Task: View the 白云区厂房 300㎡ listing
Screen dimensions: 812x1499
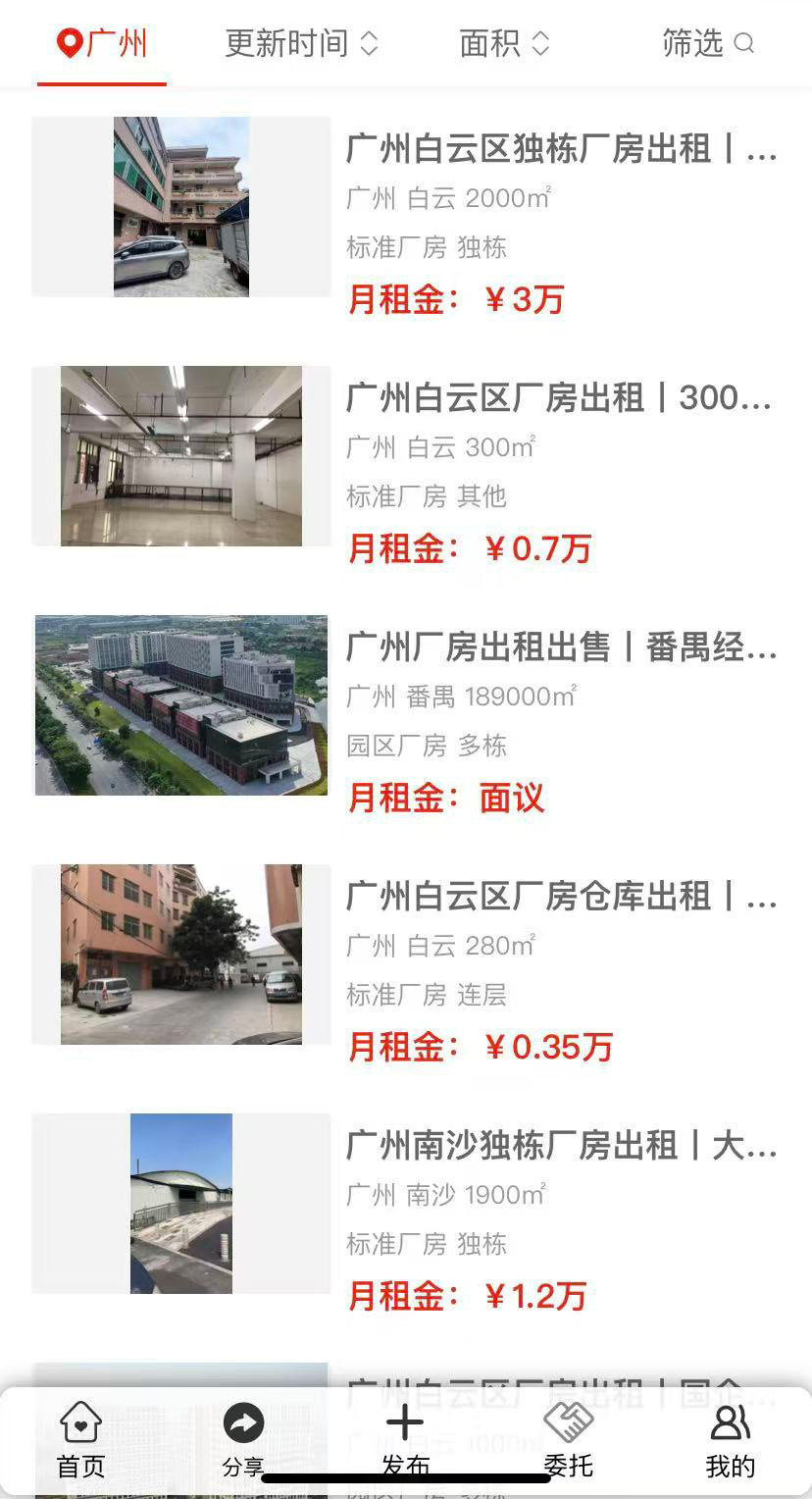Action: 559,398
